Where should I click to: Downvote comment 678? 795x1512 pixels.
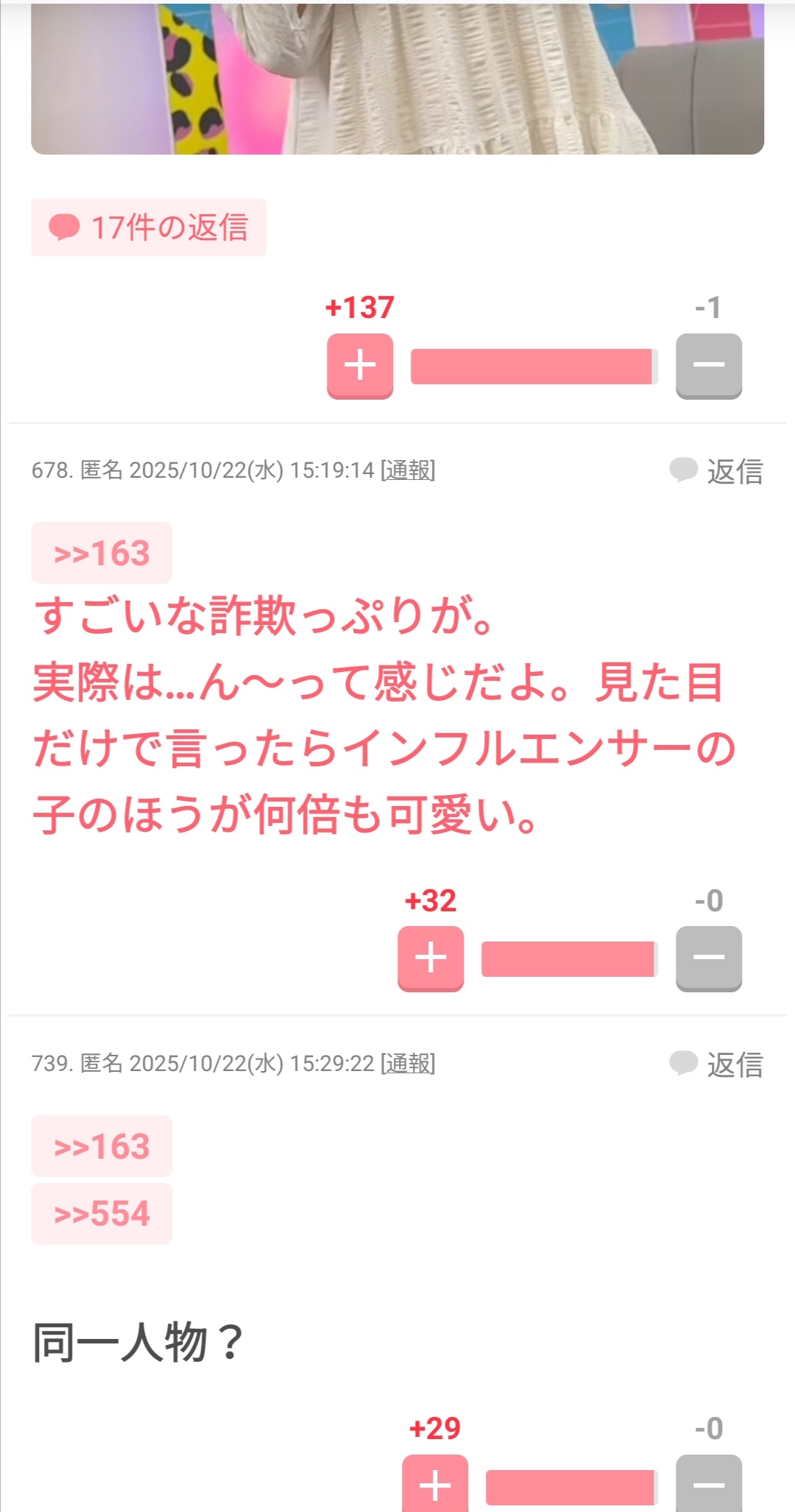[709, 958]
